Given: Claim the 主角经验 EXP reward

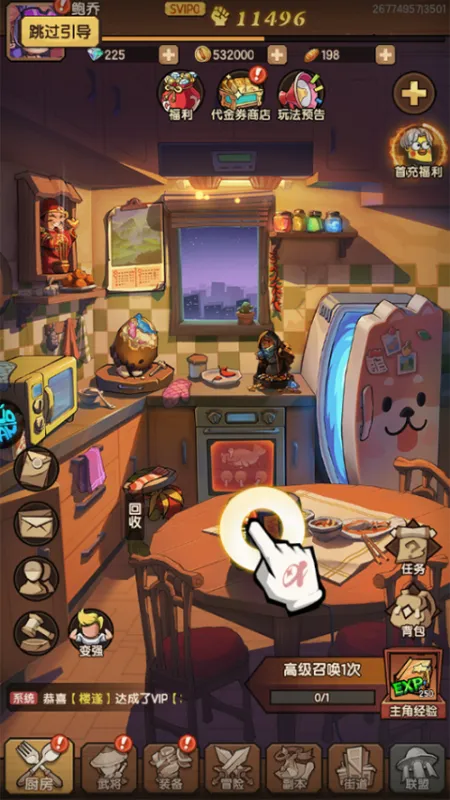Looking at the screenshot, I should pos(413,684).
